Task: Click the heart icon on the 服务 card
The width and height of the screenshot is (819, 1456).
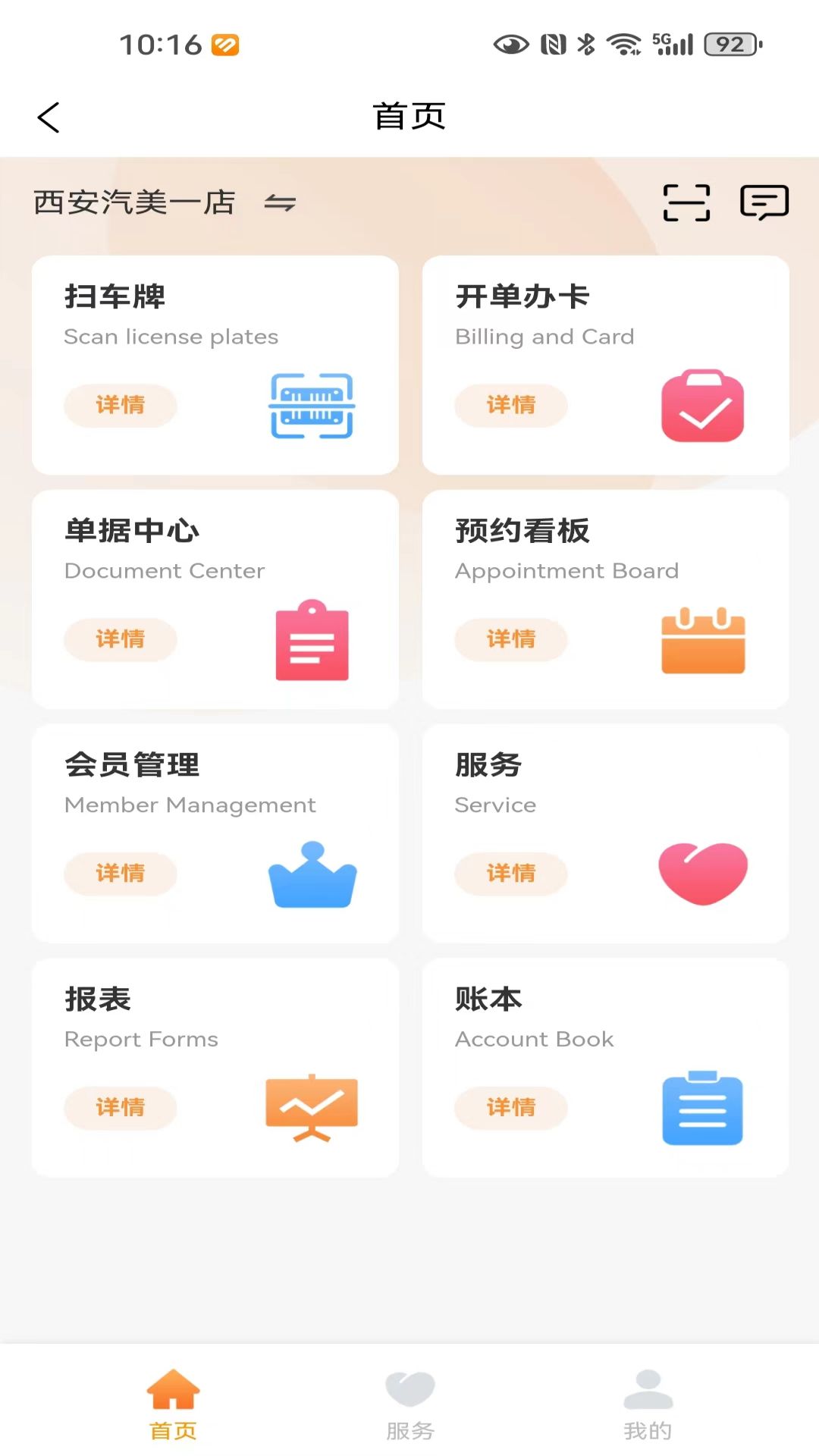Action: tap(702, 872)
